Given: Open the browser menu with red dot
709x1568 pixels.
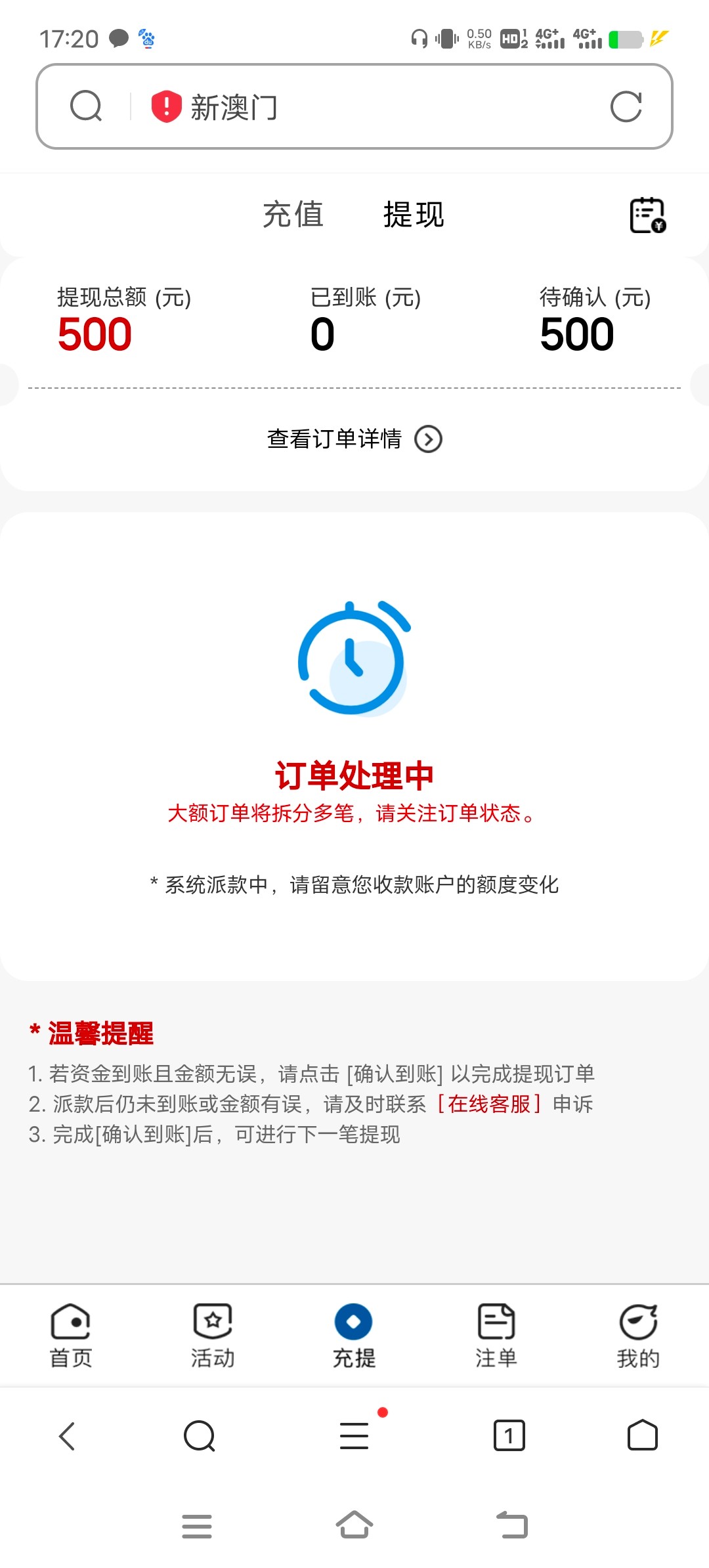Looking at the screenshot, I should pyautogui.click(x=354, y=1436).
